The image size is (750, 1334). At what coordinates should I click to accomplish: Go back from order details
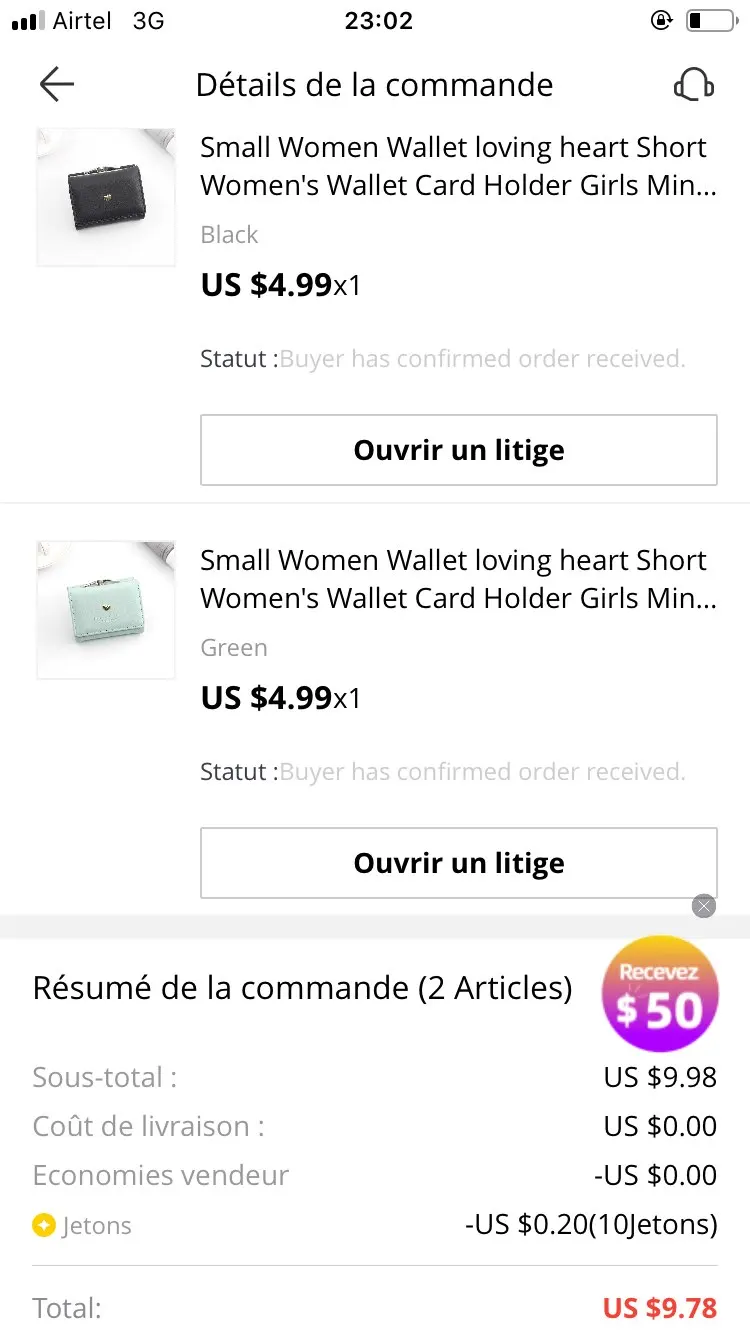[x=57, y=85]
